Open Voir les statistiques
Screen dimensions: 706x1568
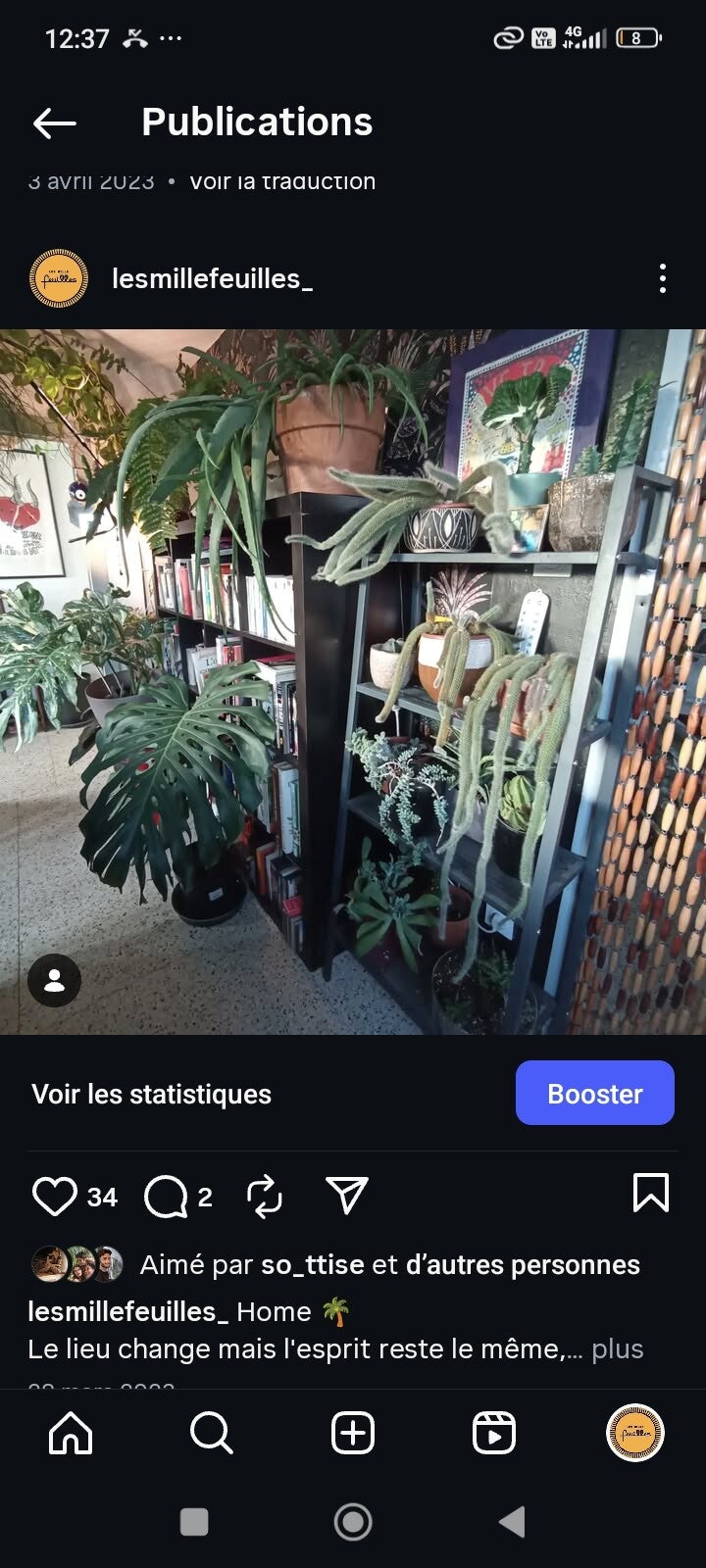tap(152, 1094)
